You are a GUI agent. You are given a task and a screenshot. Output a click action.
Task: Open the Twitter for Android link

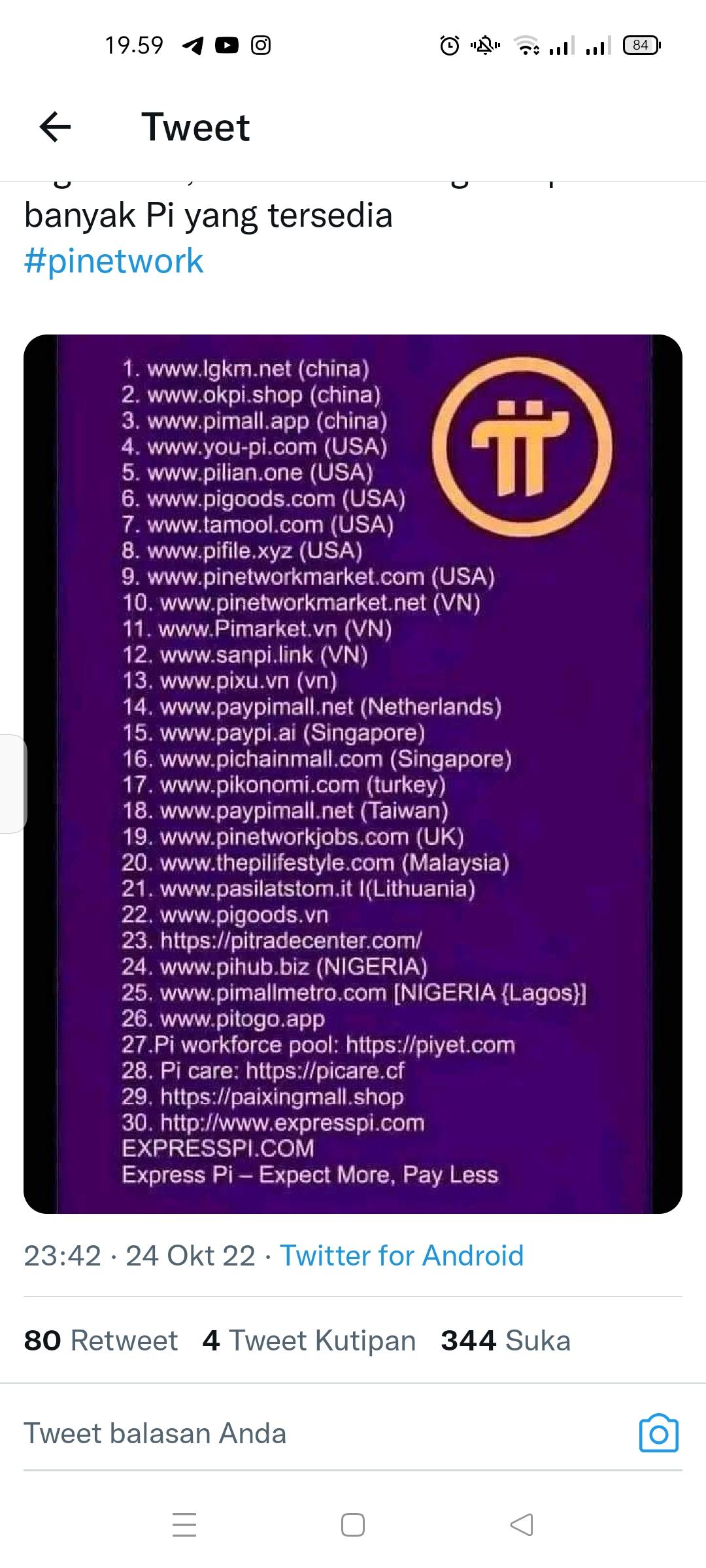click(401, 1256)
